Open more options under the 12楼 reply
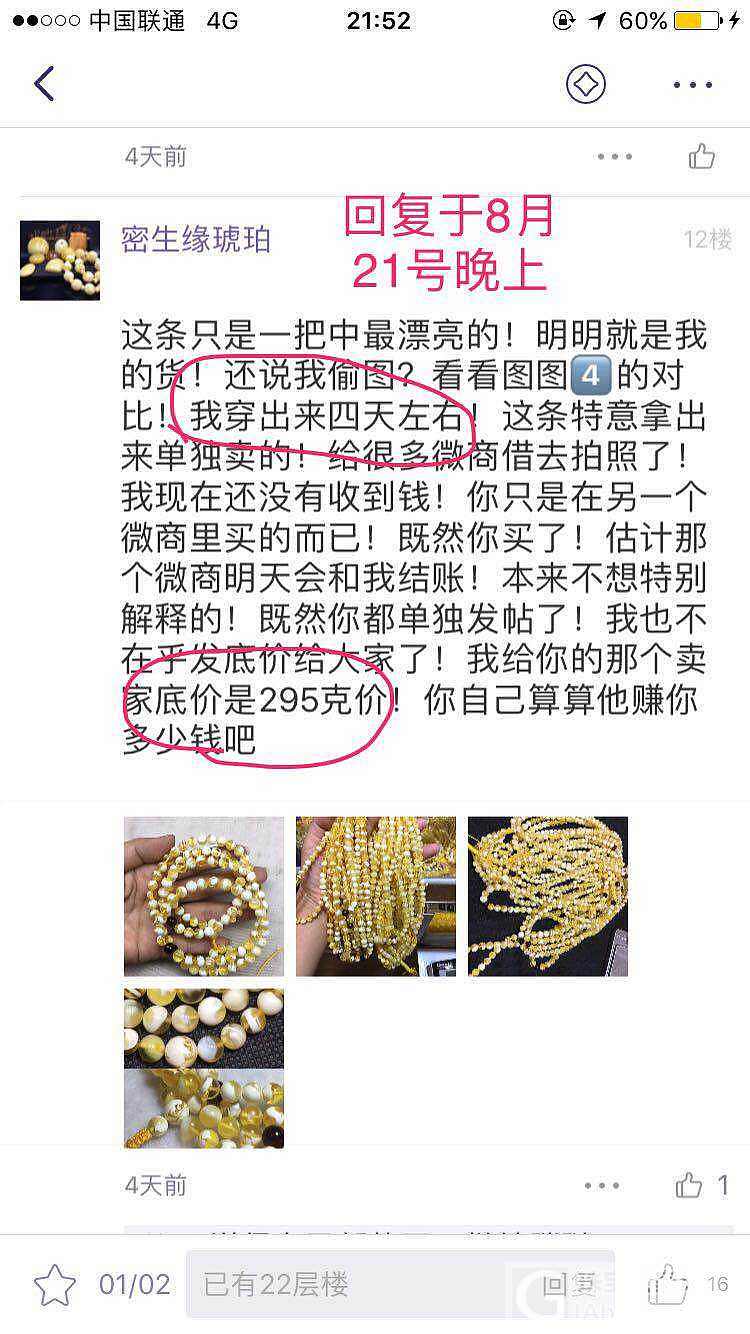The width and height of the screenshot is (750, 1334). 602,1186
